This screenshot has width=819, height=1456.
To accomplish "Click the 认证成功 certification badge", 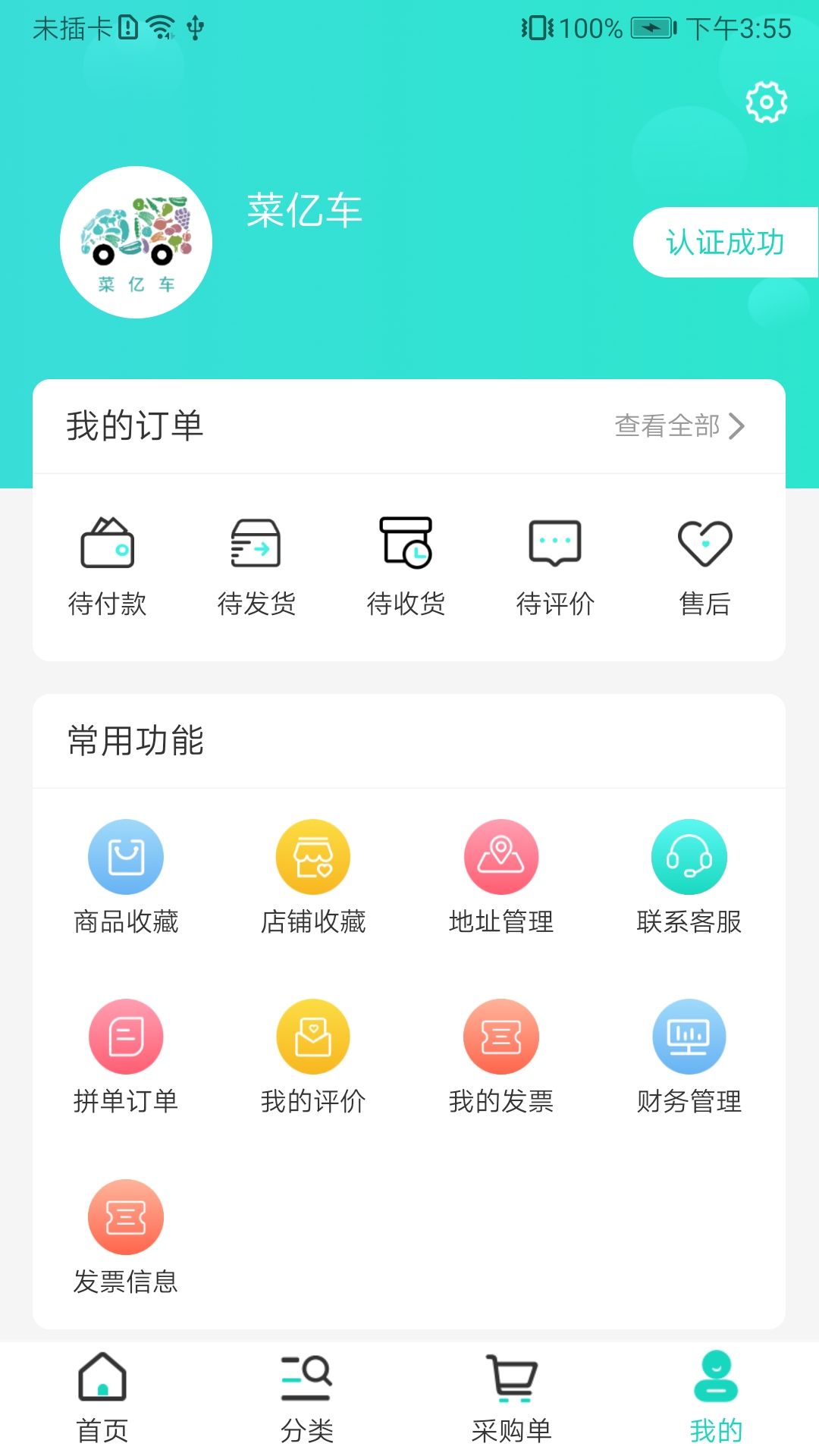I will (x=725, y=241).
